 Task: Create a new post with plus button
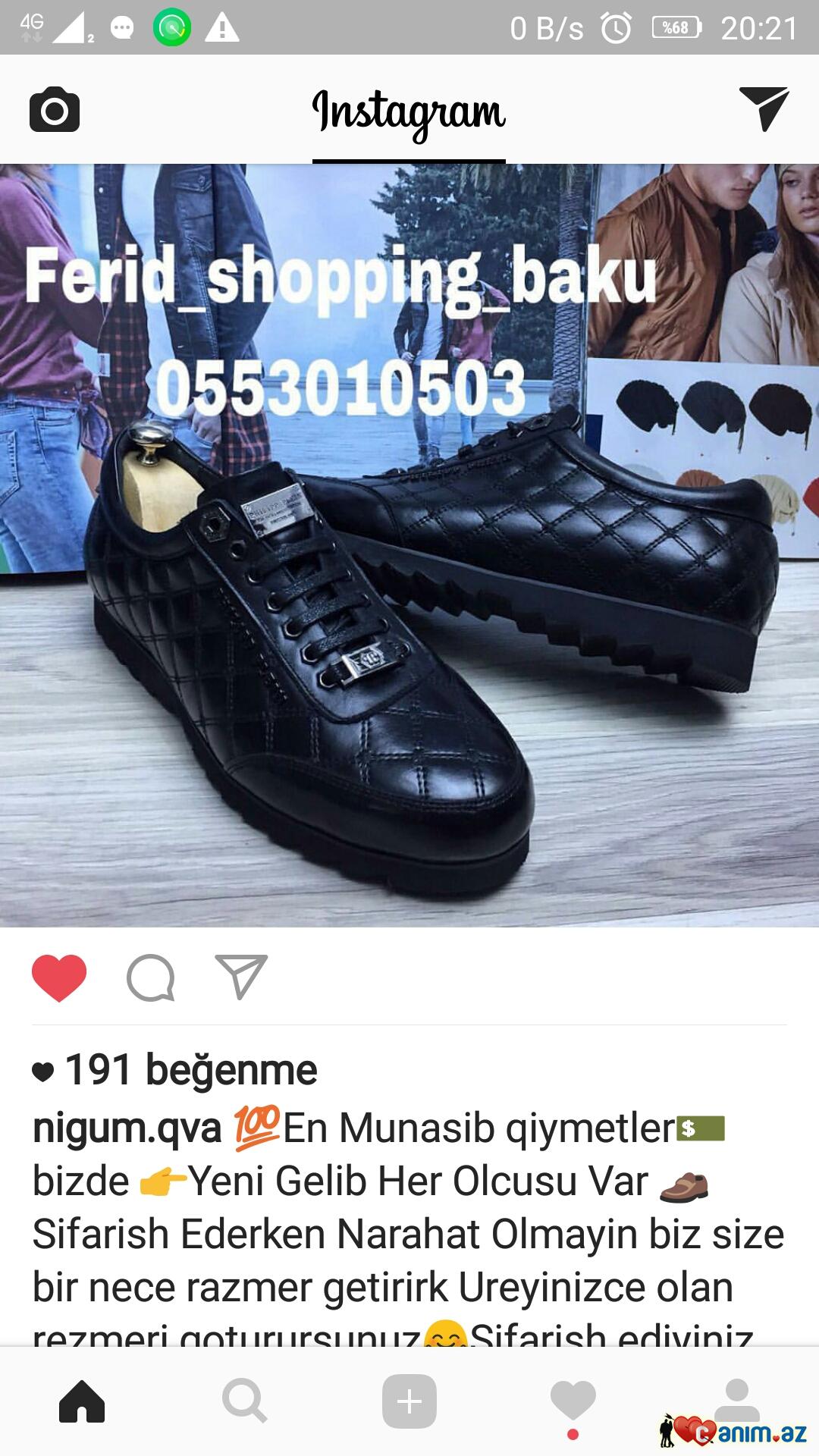(409, 1401)
